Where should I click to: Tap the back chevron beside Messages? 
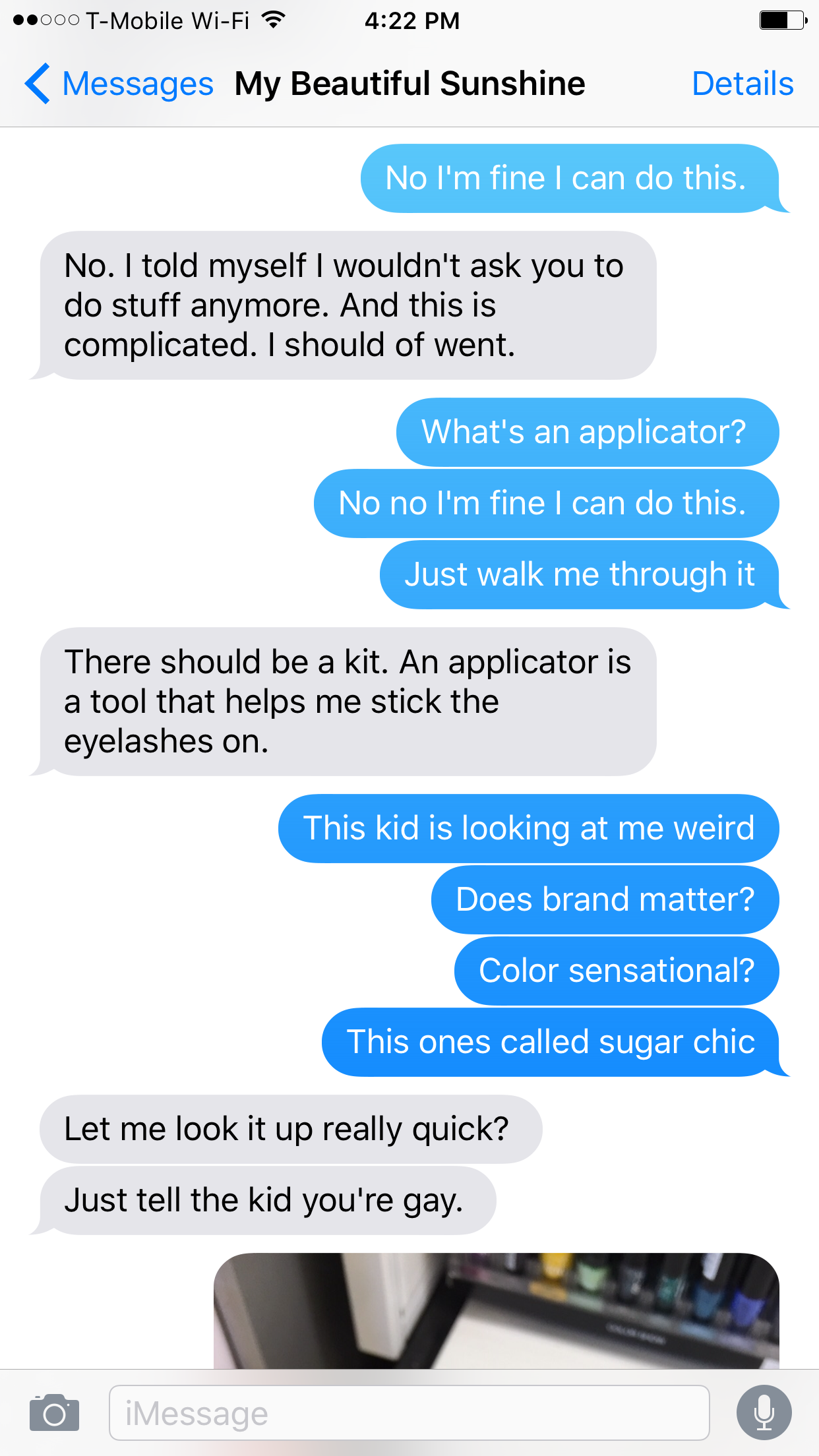(x=37, y=83)
